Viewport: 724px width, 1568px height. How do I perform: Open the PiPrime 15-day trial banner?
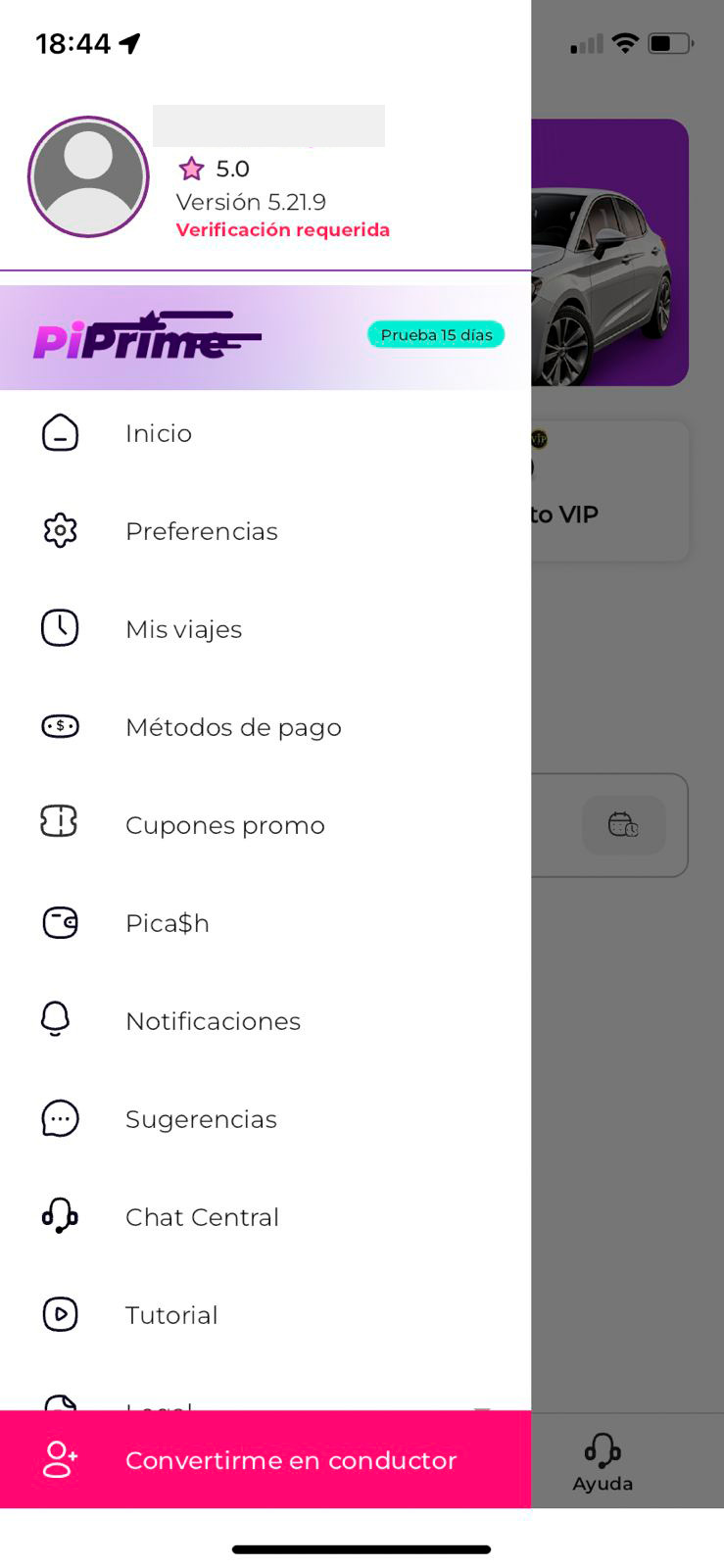[x=265, y=337]
